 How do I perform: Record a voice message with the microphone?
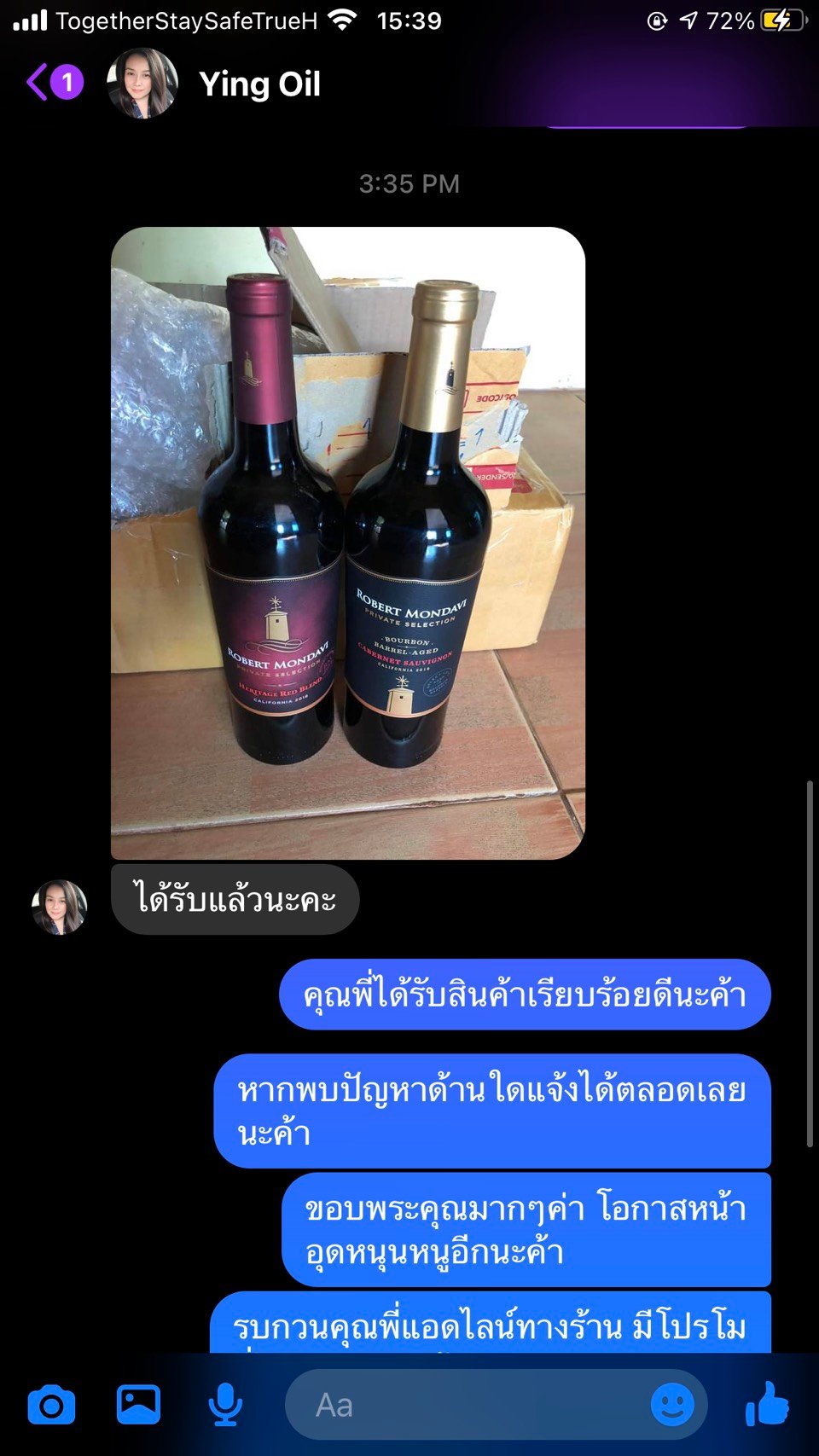click(x=225, y=1405)
